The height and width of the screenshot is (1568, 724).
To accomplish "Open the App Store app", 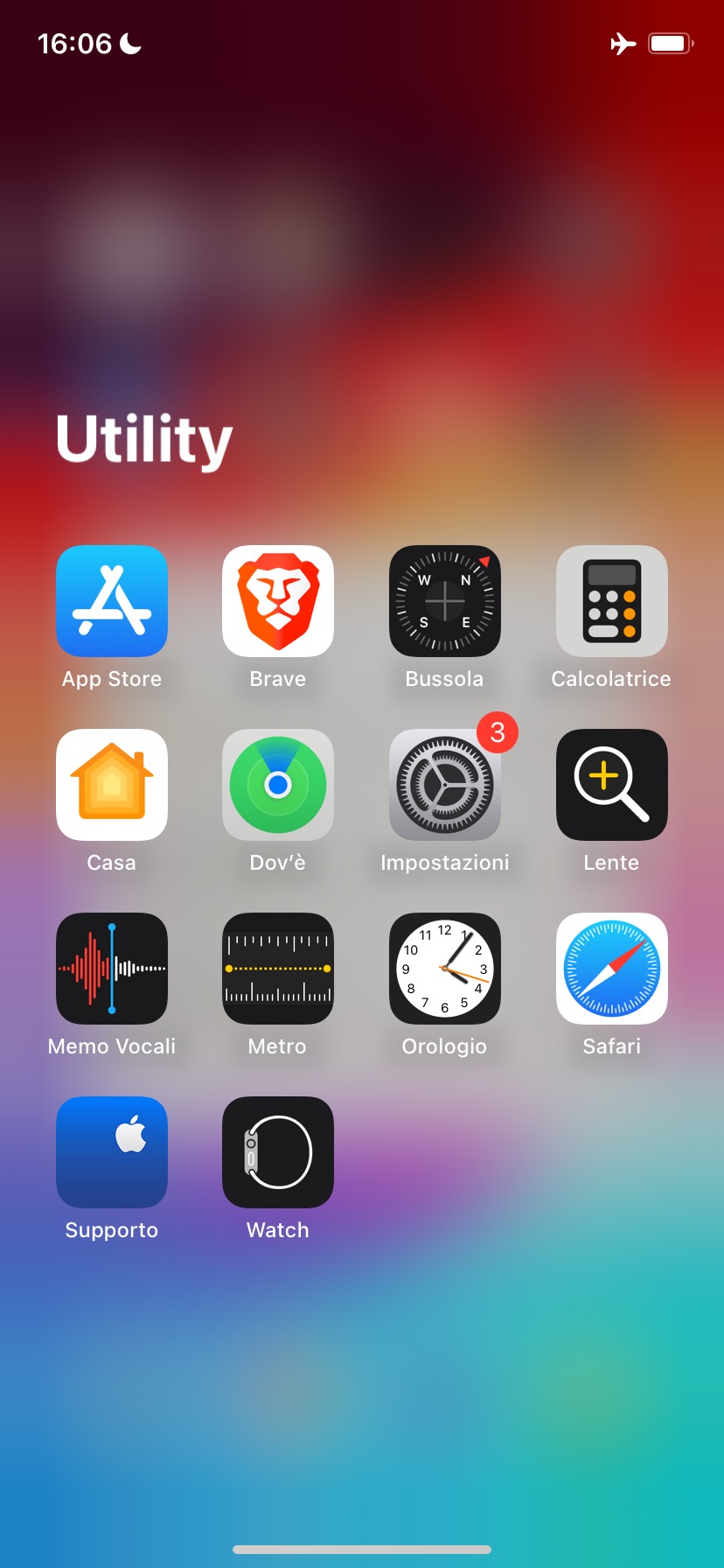I will pyautogui.click(x=112, y=601).
